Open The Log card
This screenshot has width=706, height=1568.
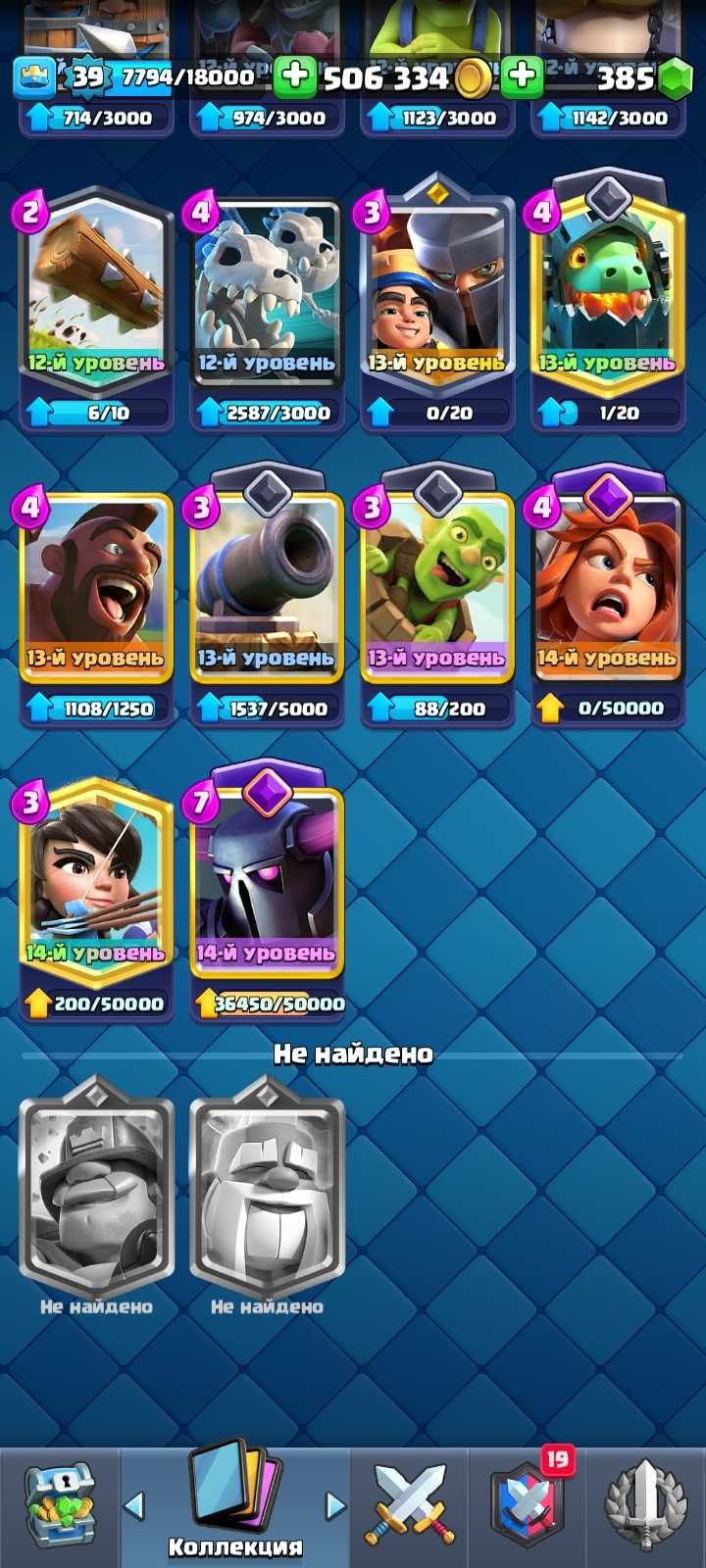tap(96, 294)
